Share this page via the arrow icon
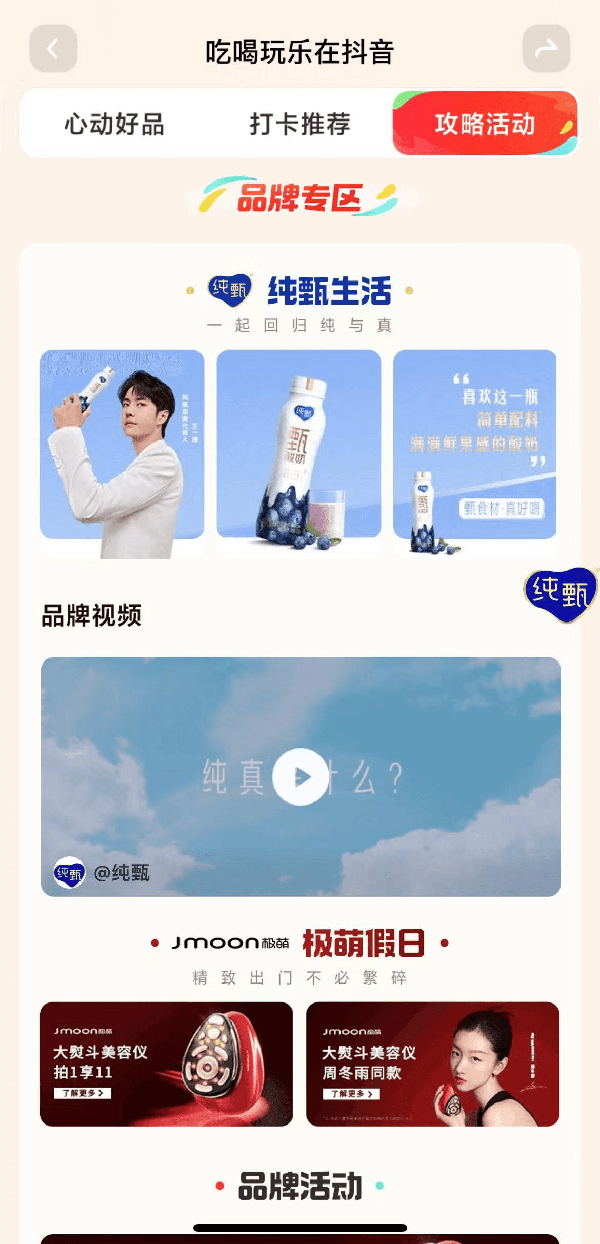Screen dimensions: 600x1244 pyautogui.click(x=546, y=49)
